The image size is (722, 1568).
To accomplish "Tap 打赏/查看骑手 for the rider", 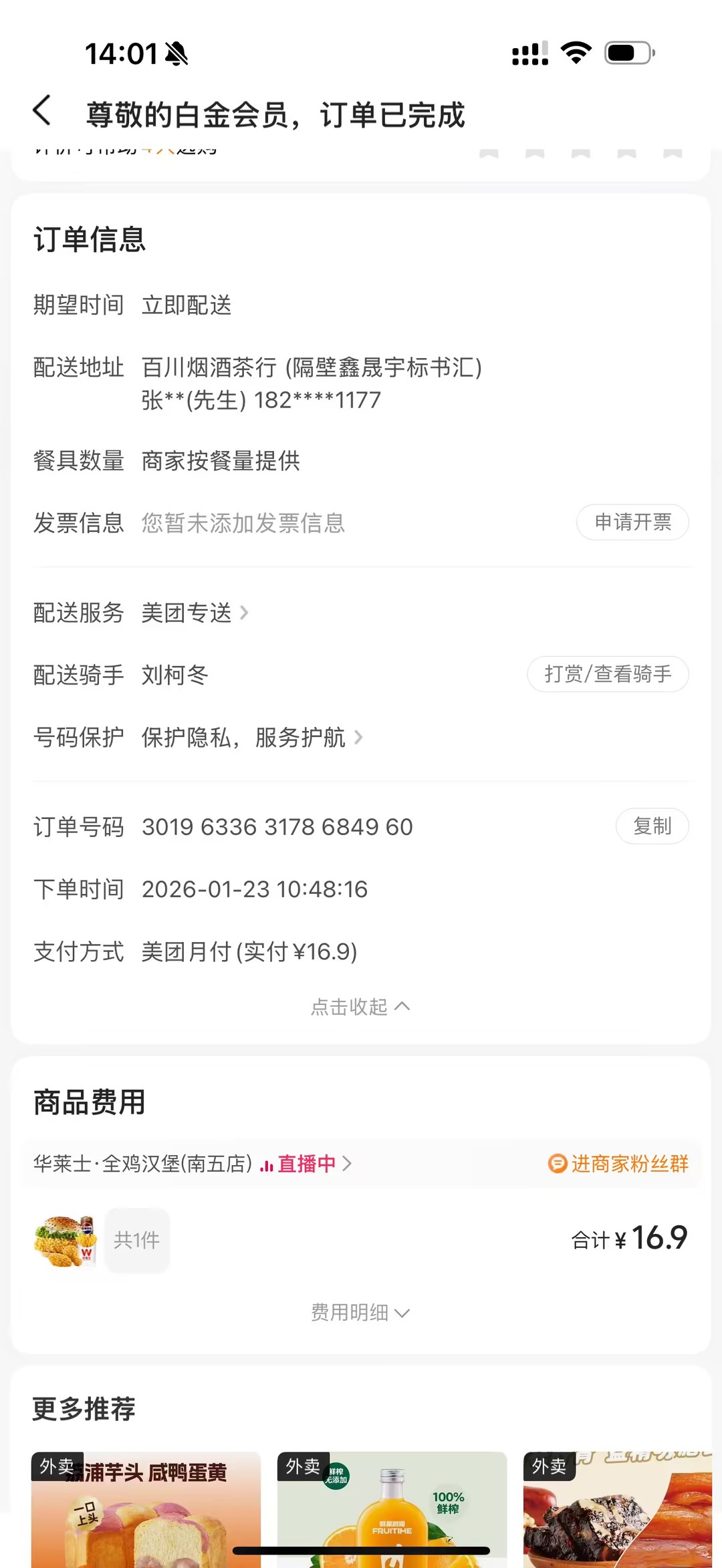I will tap(608, 674).
